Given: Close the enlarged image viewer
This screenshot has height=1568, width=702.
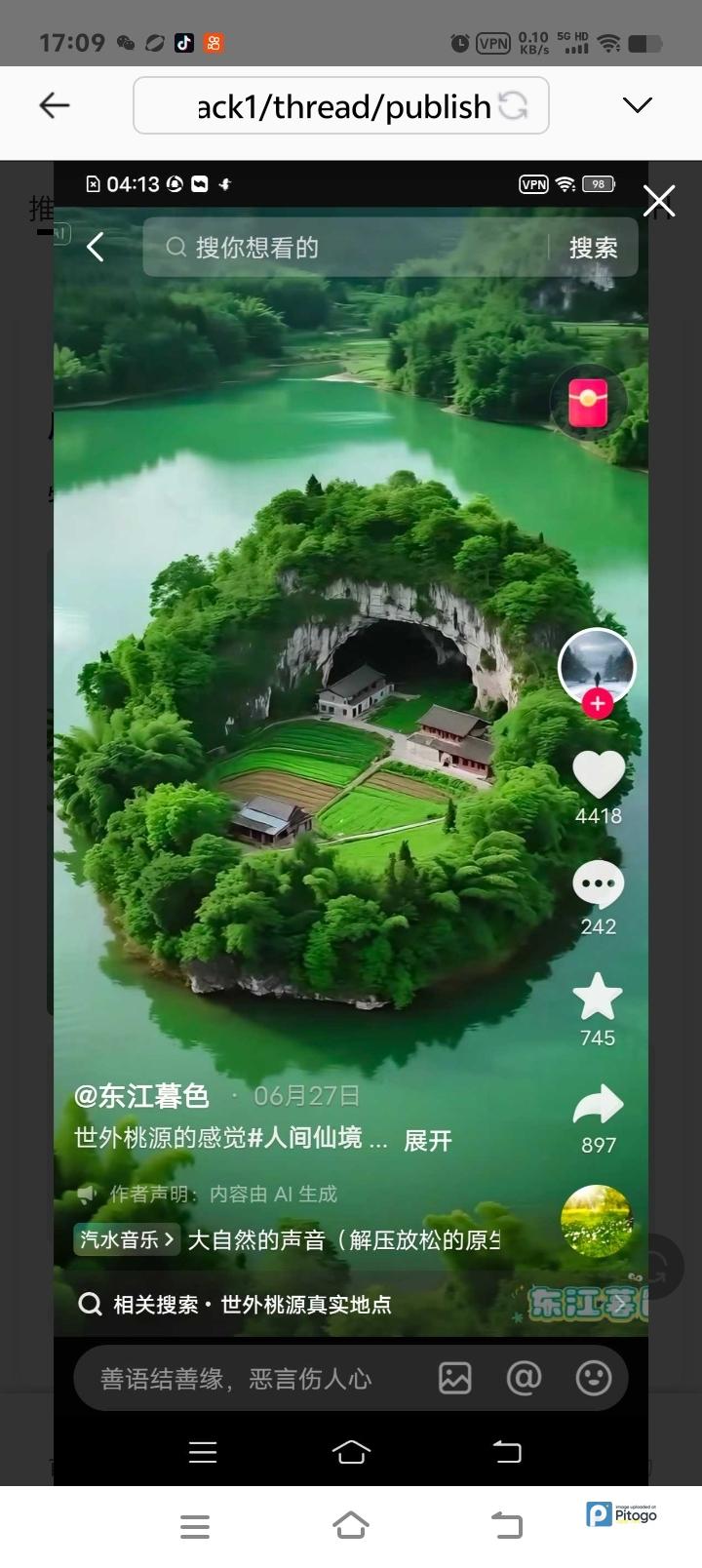Looking at the screenshot, I should (x=659, y=202).
